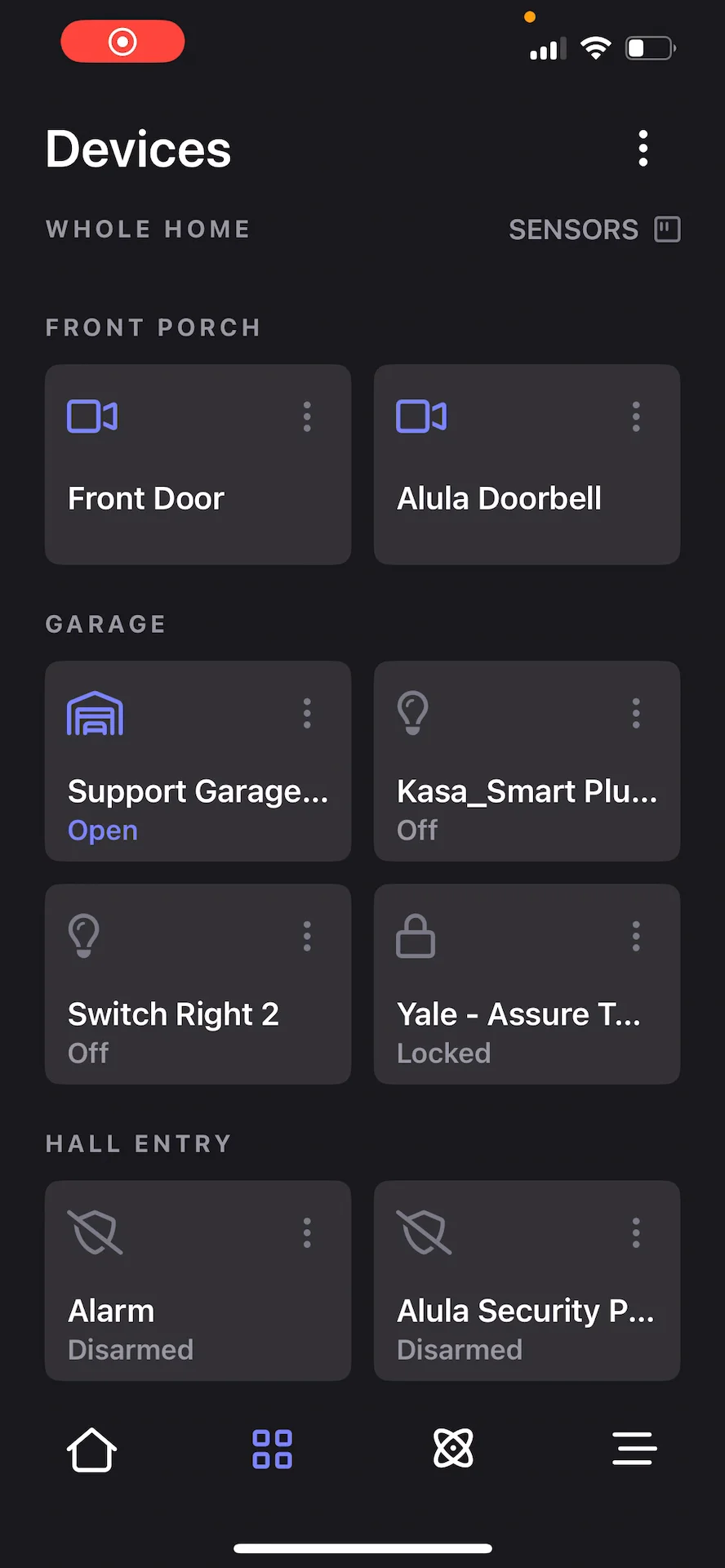
Task: Go to the Home tab
Action: 91,1450
